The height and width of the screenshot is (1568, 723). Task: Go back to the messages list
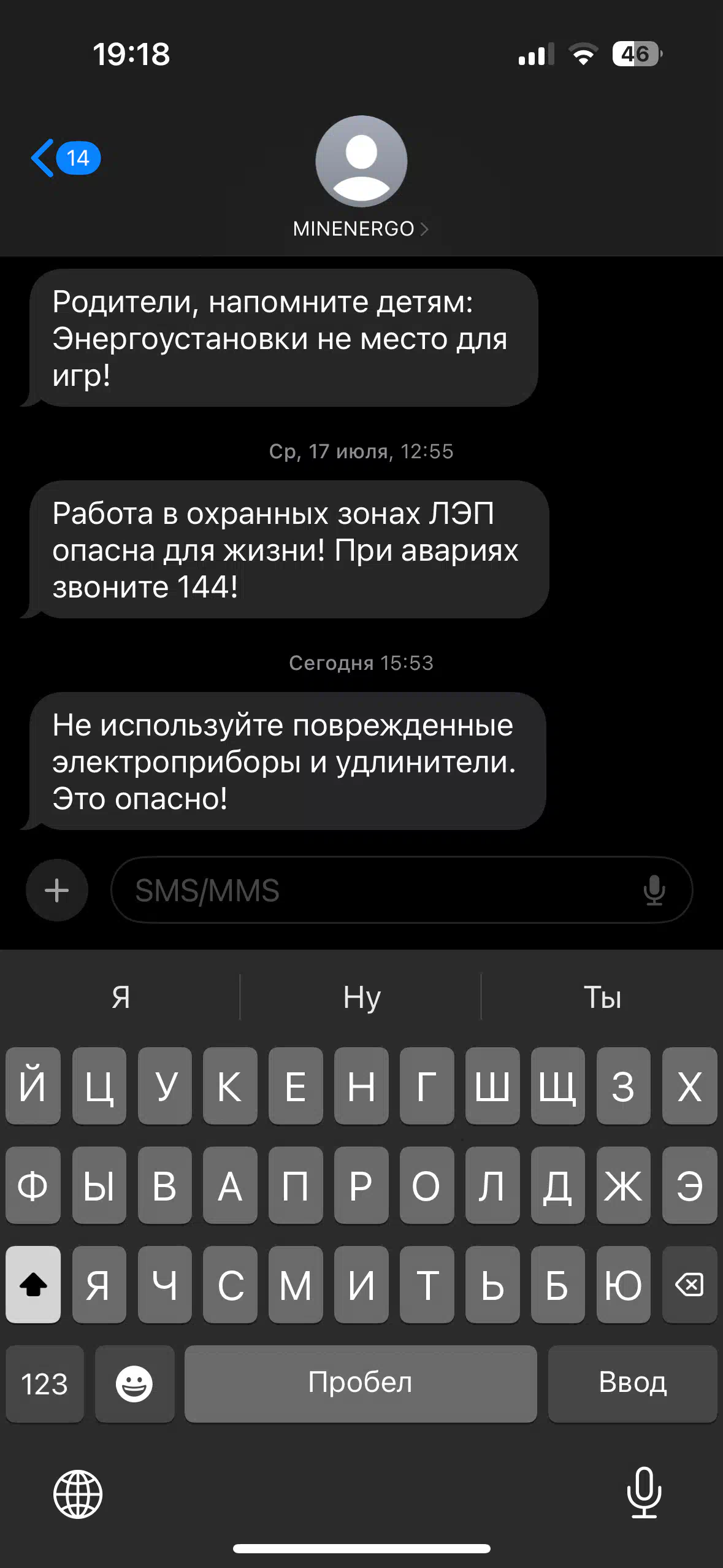[65, 158]
